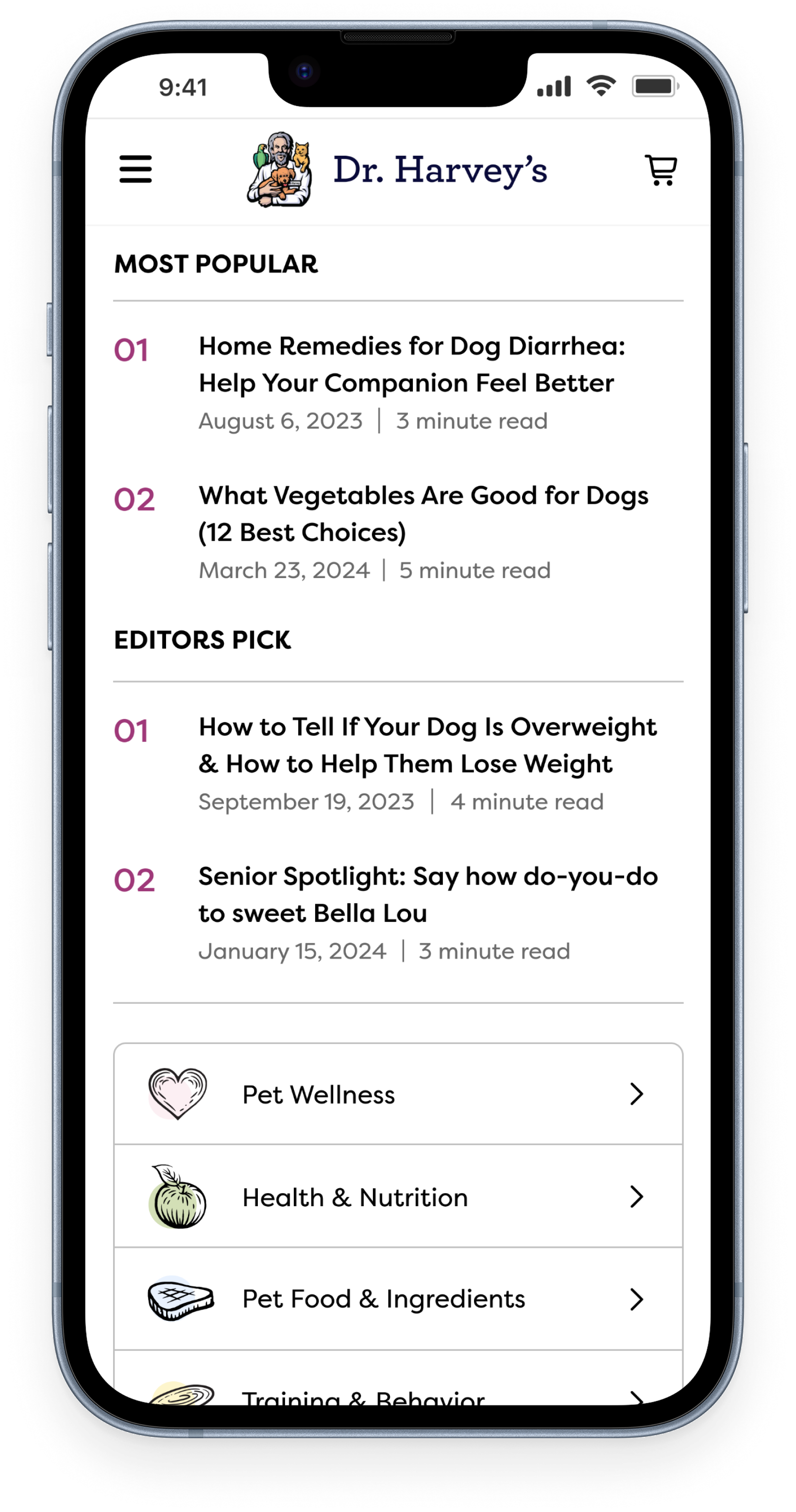Open the Pet Wellness category
The image size is (796, 1512).
398,1095
